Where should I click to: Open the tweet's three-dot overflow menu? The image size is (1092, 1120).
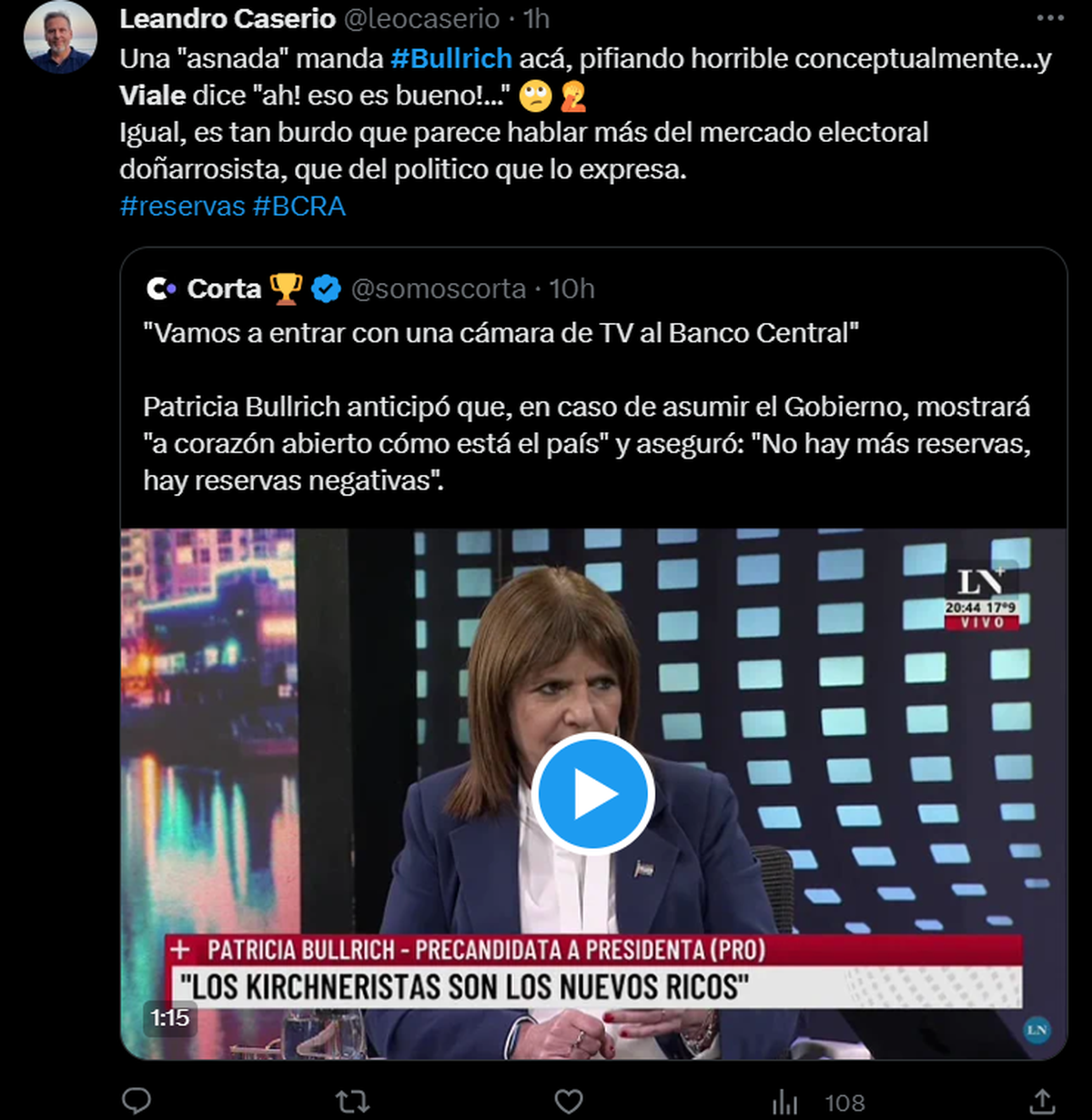point(1049,18)
